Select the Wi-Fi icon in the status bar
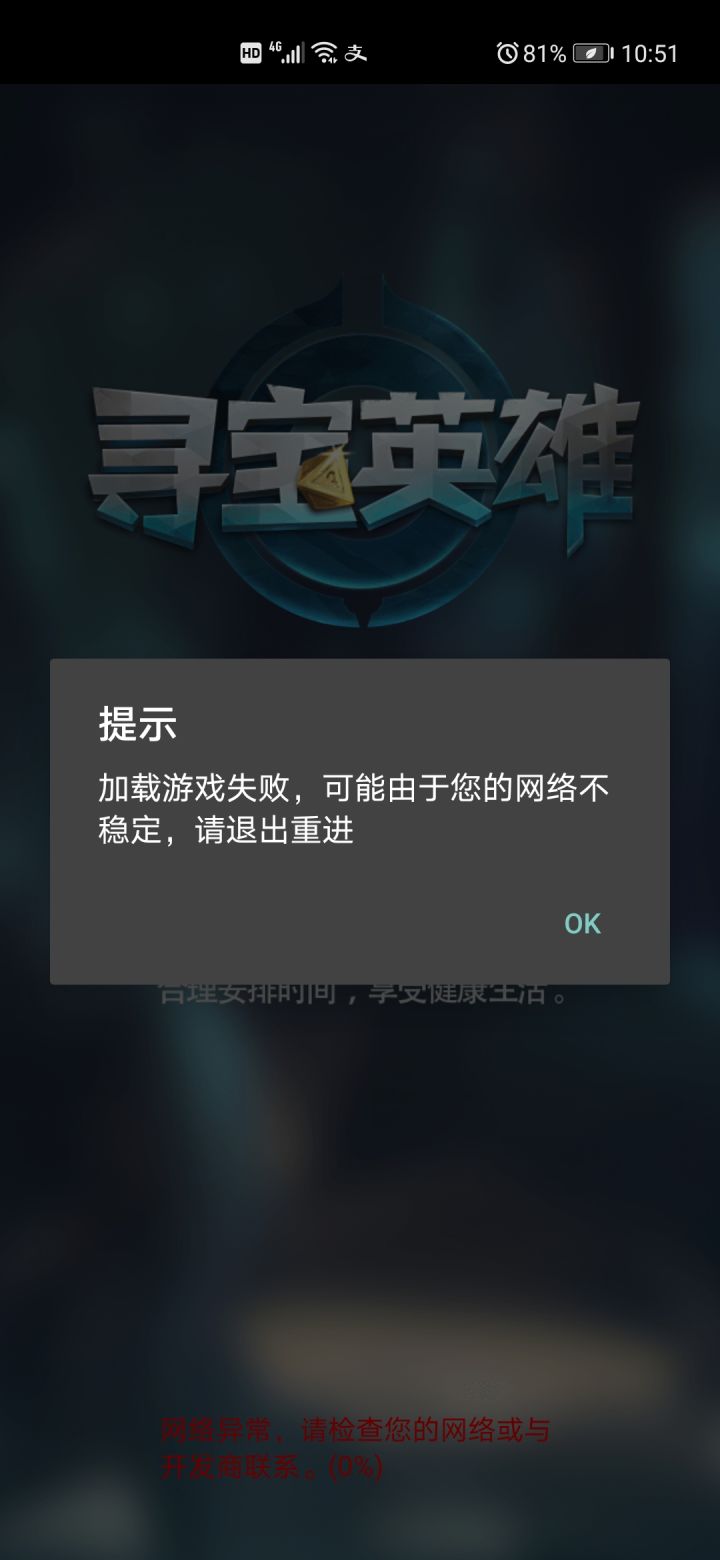 323,50
